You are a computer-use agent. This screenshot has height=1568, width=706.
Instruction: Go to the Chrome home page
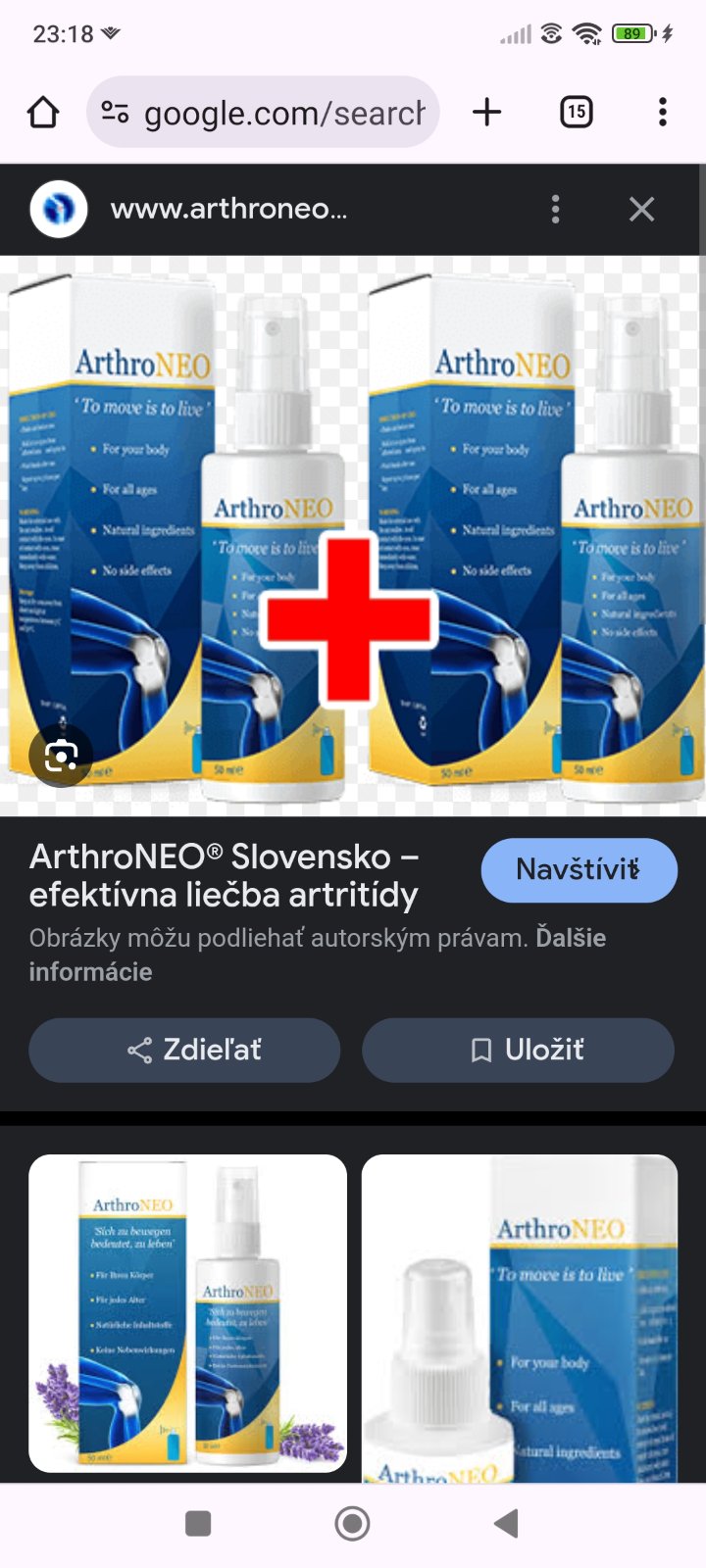pyautogui.click(x=43, y=113)
